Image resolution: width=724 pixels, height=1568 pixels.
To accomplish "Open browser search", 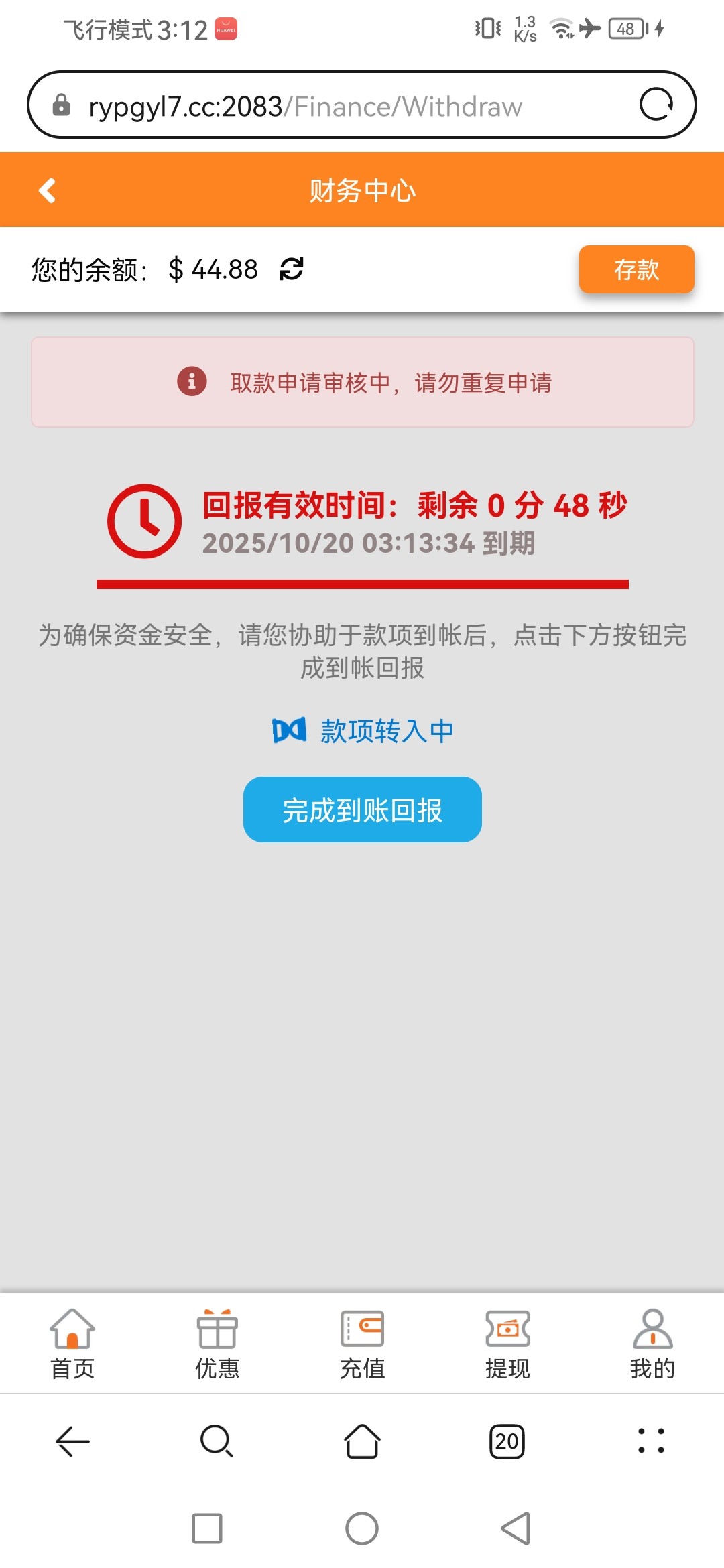I will [x=217, y=1441].
